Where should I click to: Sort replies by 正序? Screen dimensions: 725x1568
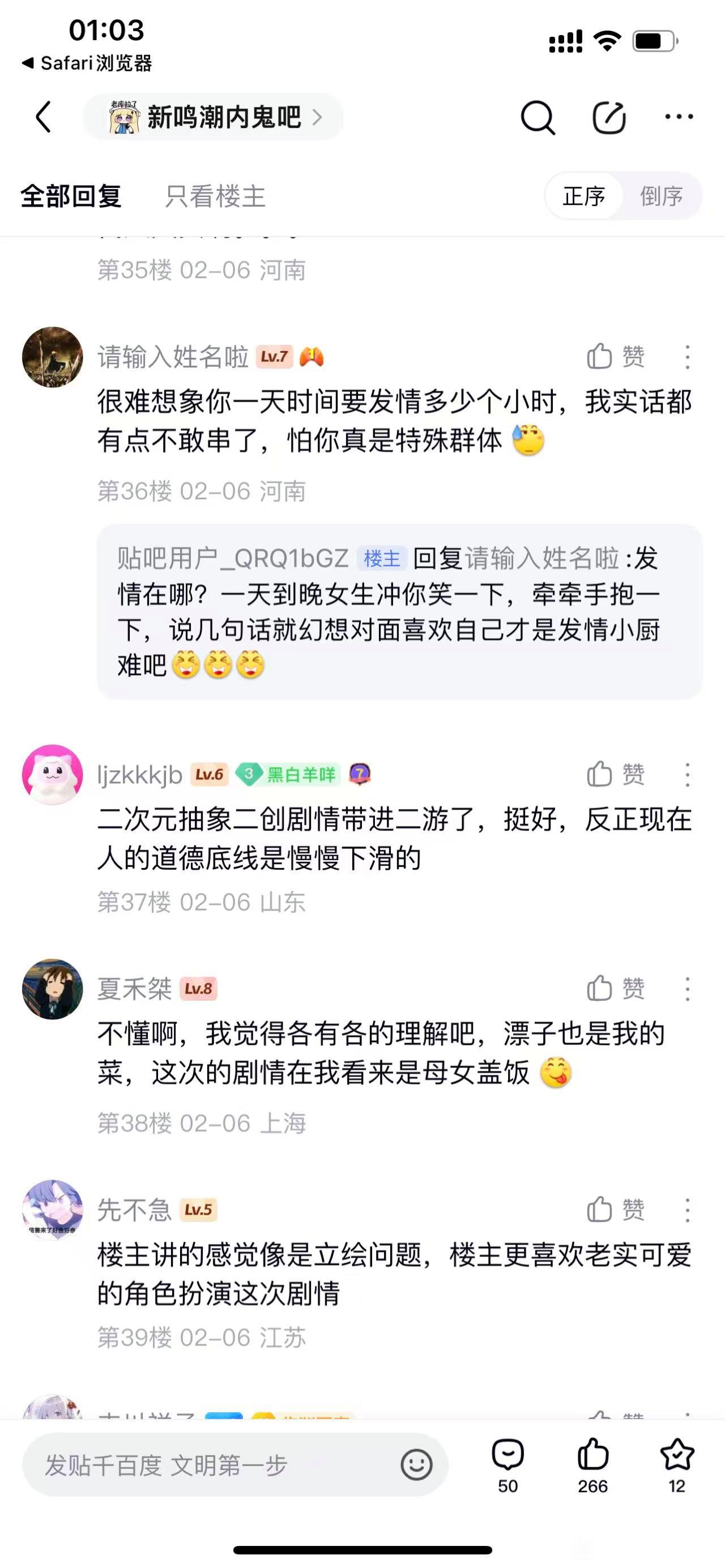pyautogui.click(x=584, y=196)
